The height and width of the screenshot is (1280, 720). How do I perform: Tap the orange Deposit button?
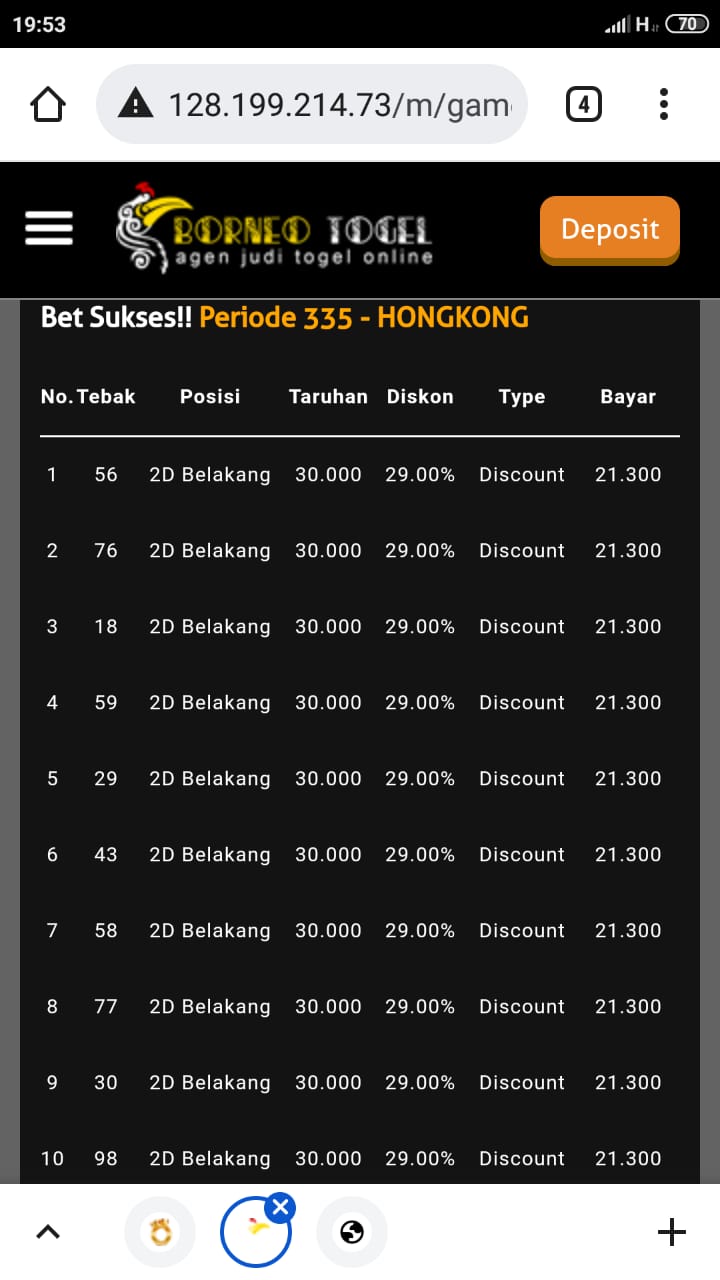point(609,230)
